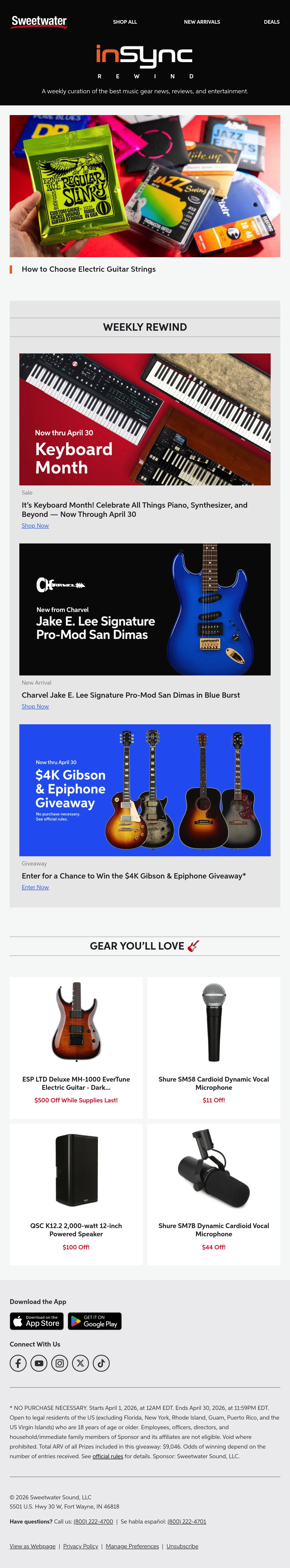Go to NEW ARRIVALS

point(202,22)
